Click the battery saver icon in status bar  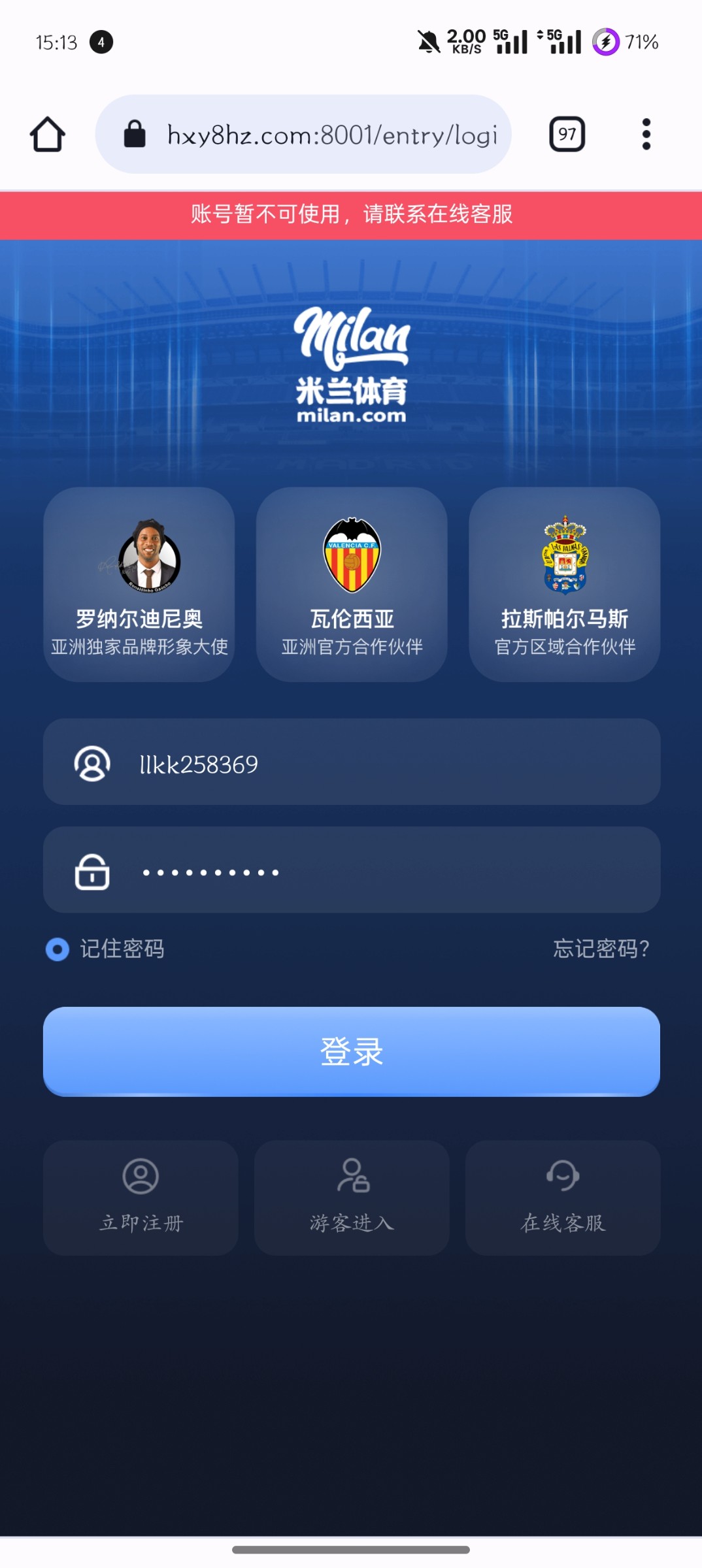(x=606, y=42)
